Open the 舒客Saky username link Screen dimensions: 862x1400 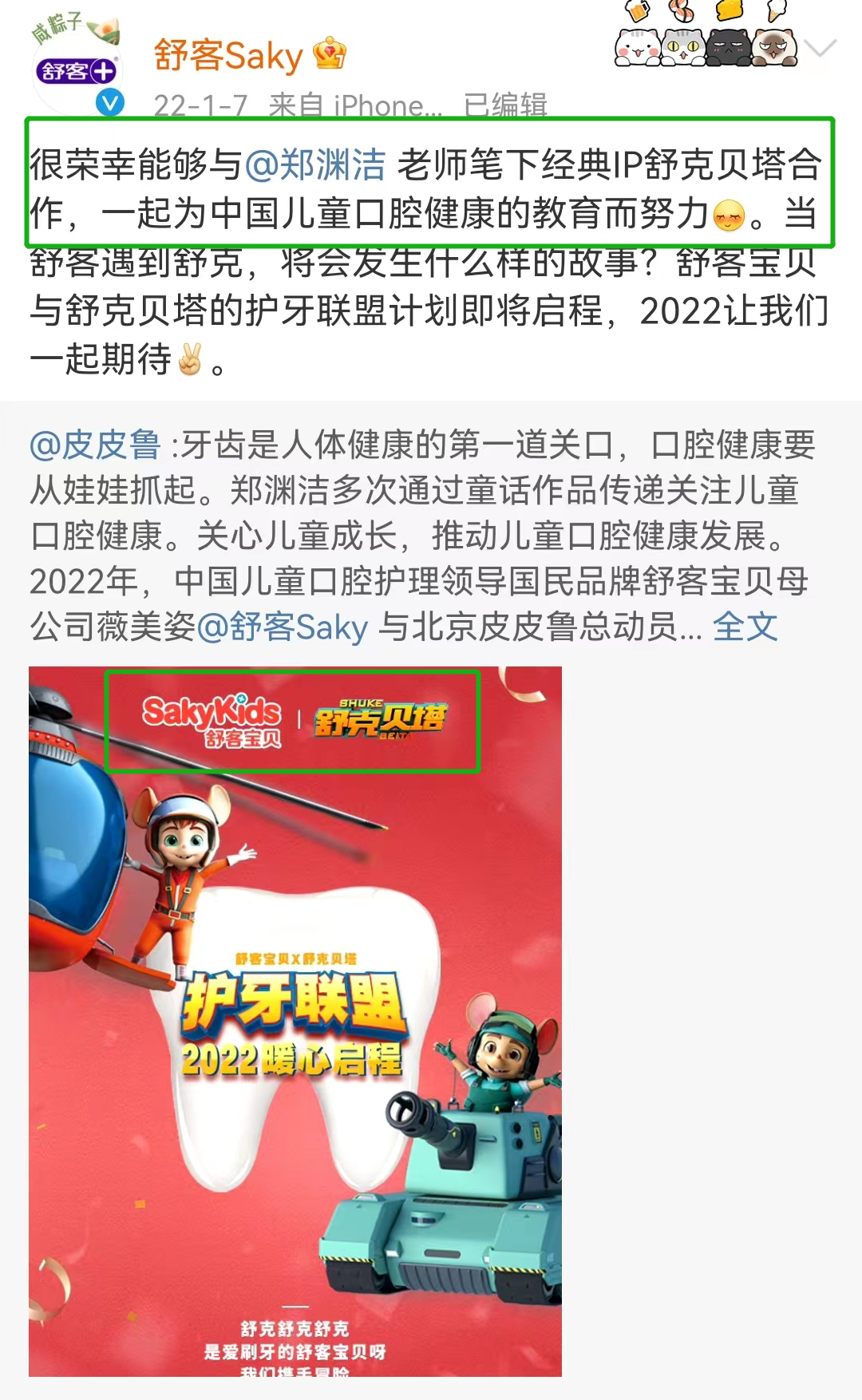[228, 57]
